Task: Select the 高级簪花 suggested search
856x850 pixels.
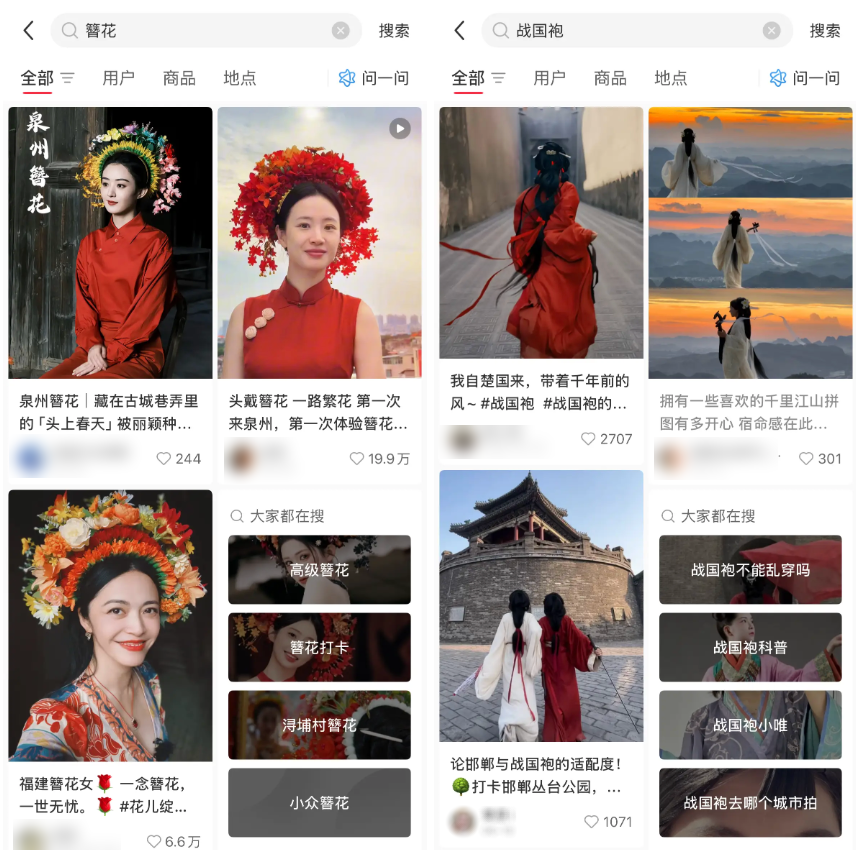Action: [319, 570]
